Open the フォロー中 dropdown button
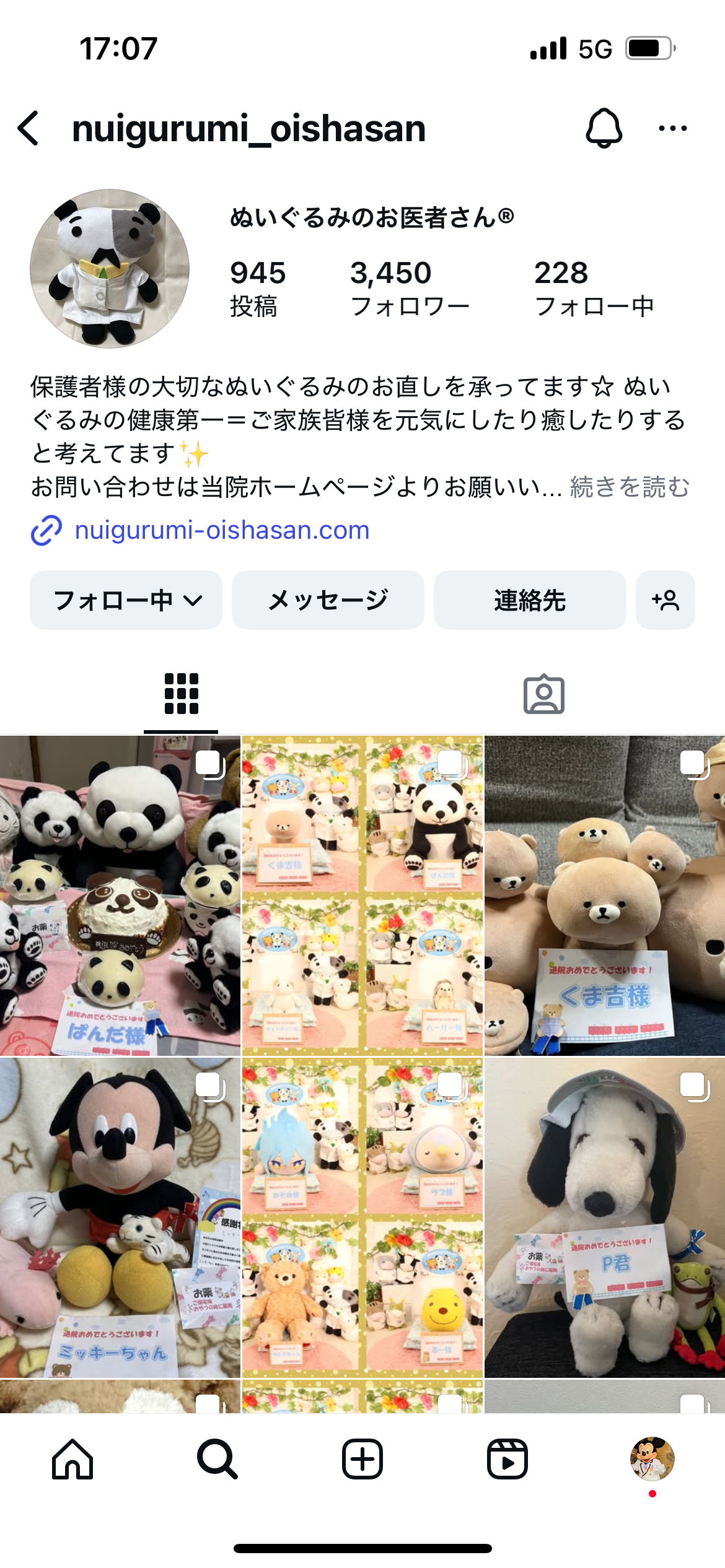The image size is (725, 1568). point(126,600)
